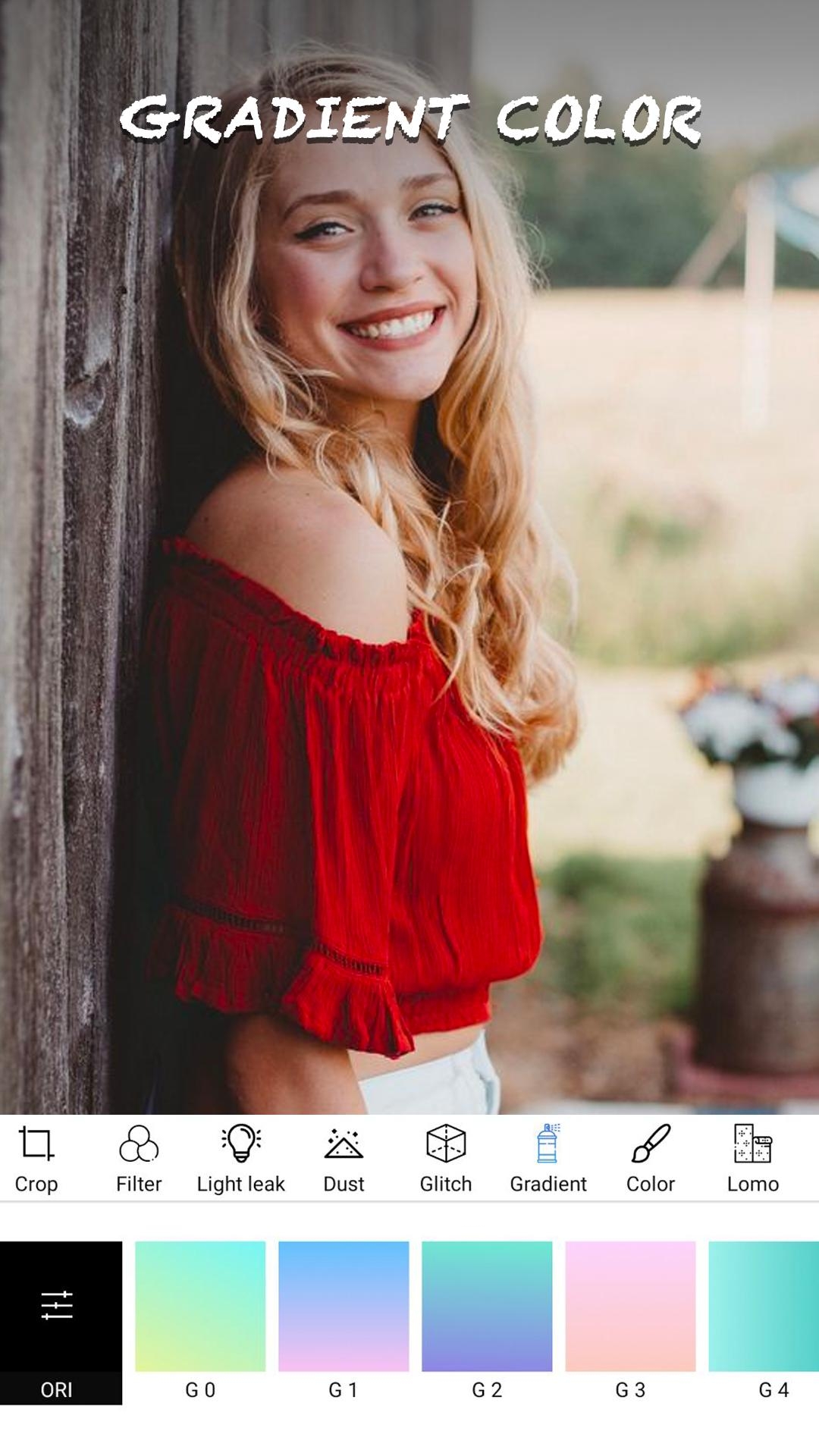The height and width of the screenshot is (1456, 819).
Task: Select the Gradient tool
Action: click(548, 1159)
